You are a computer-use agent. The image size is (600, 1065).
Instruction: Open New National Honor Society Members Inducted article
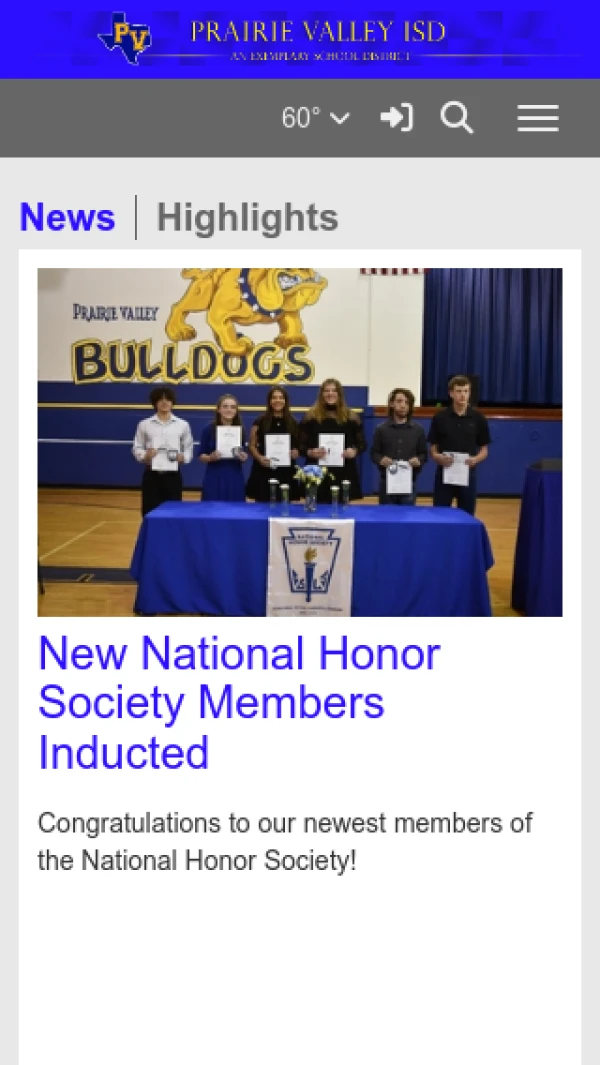click(238, 702)
